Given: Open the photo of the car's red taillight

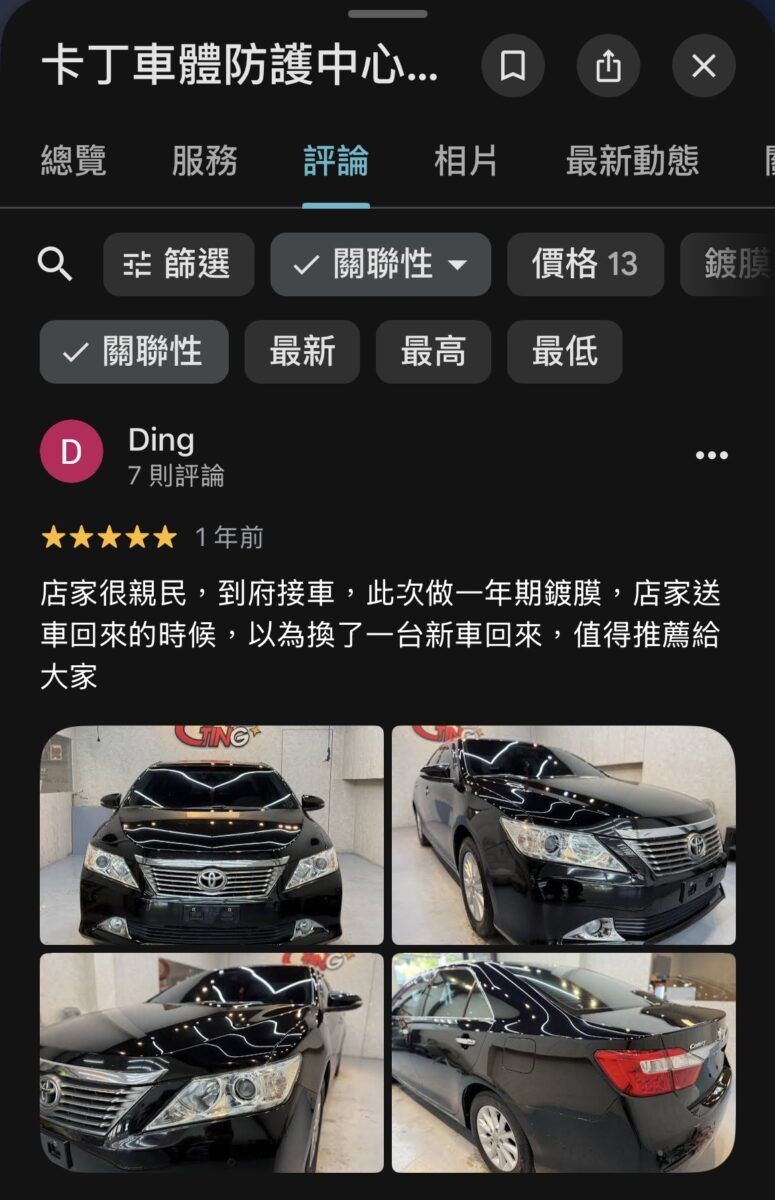Looking at the screenshot, I should 563,1062.
